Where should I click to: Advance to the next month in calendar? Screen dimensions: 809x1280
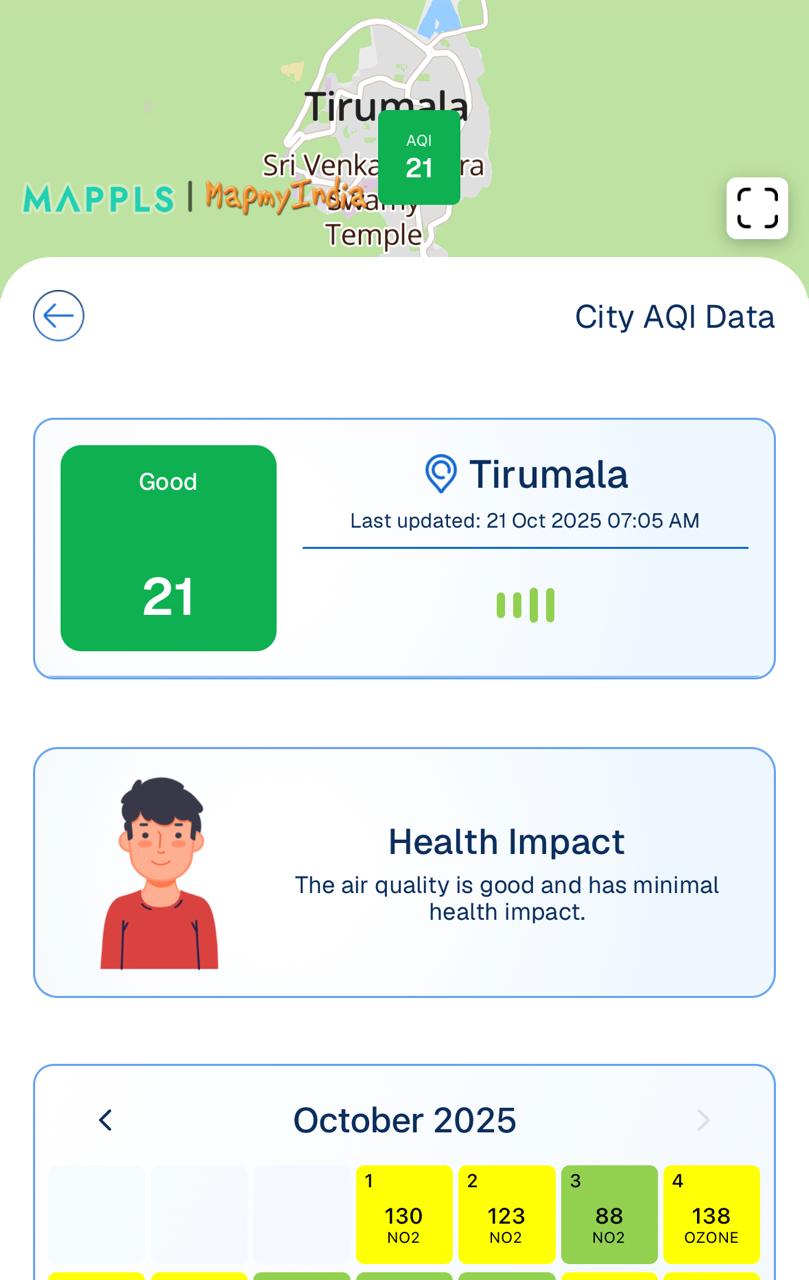[703, 1120]
